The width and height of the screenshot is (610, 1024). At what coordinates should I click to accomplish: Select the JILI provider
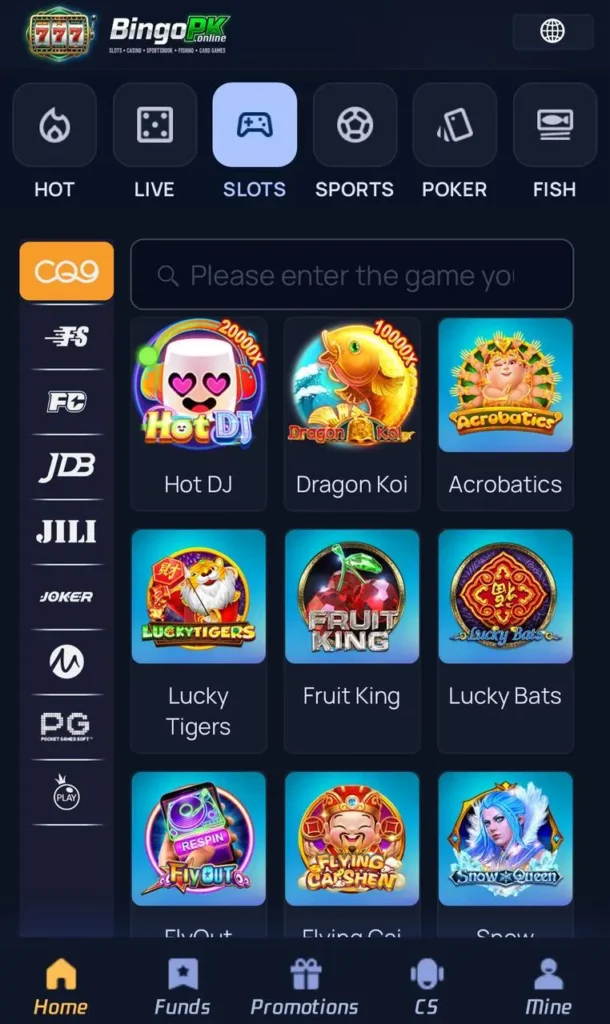coord(66,532)
